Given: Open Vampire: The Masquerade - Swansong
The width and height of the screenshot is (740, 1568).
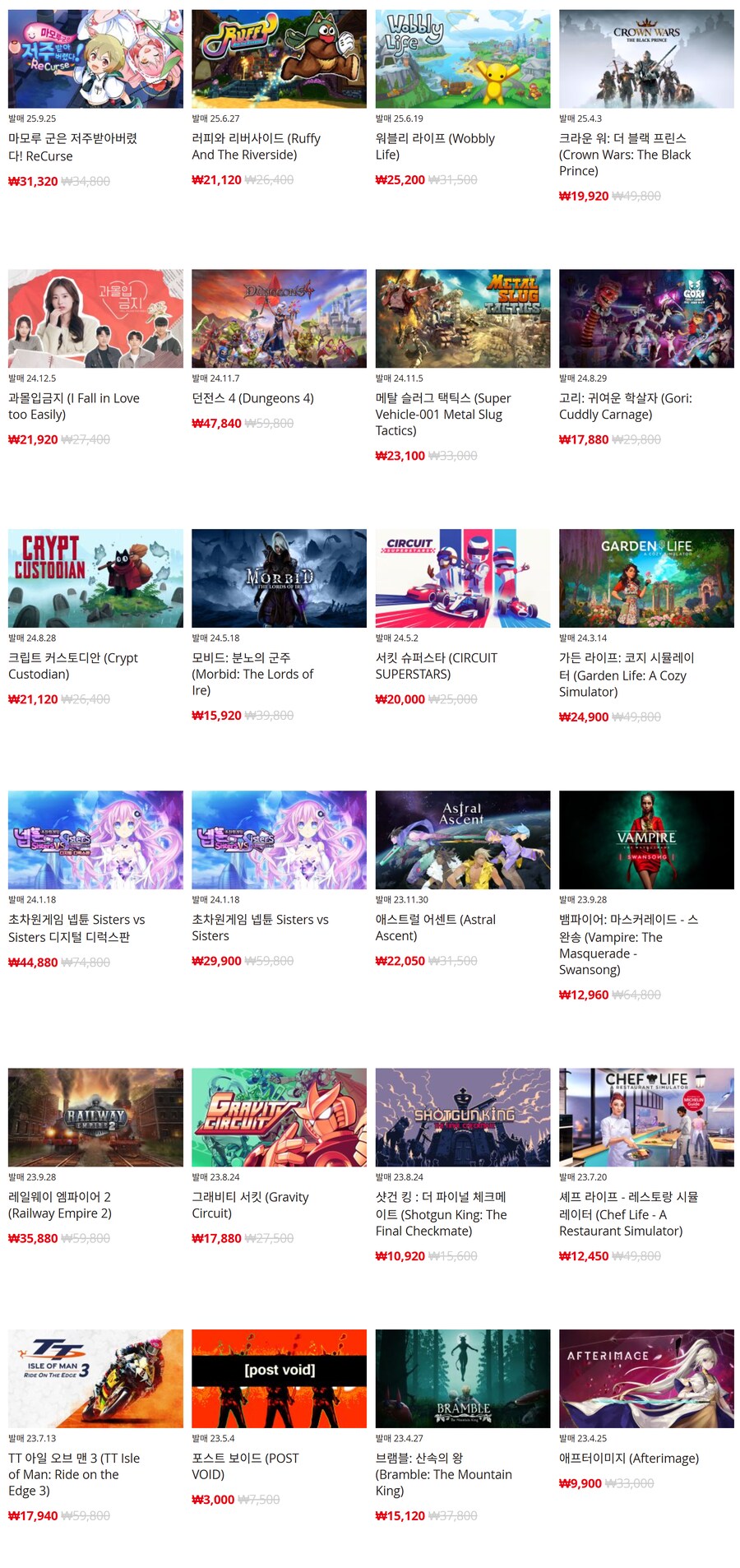Looking at the screenshot, I should (x=646, y=840).
